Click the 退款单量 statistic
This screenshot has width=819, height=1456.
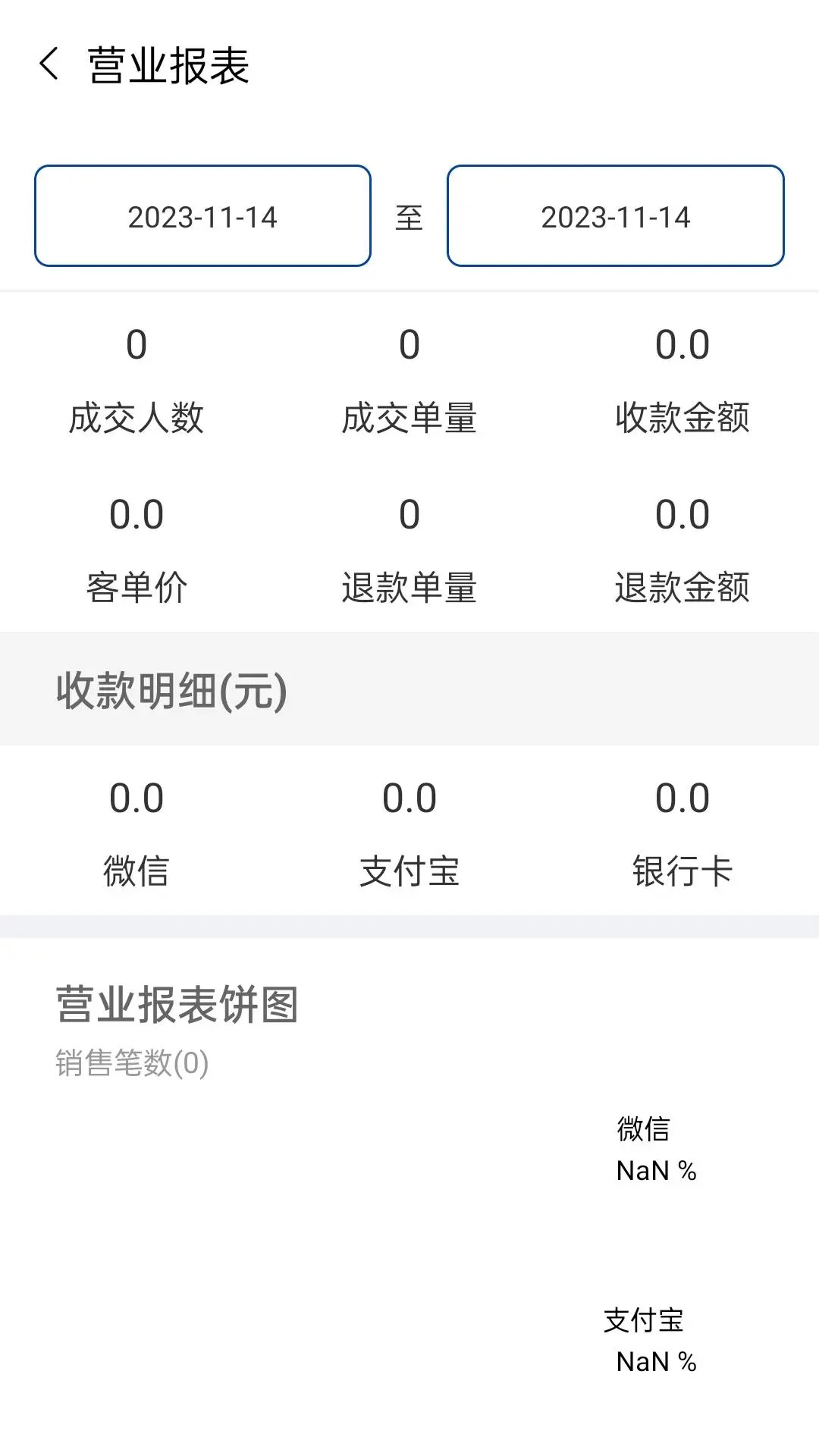pyautogui.click(x=409, y=550)
